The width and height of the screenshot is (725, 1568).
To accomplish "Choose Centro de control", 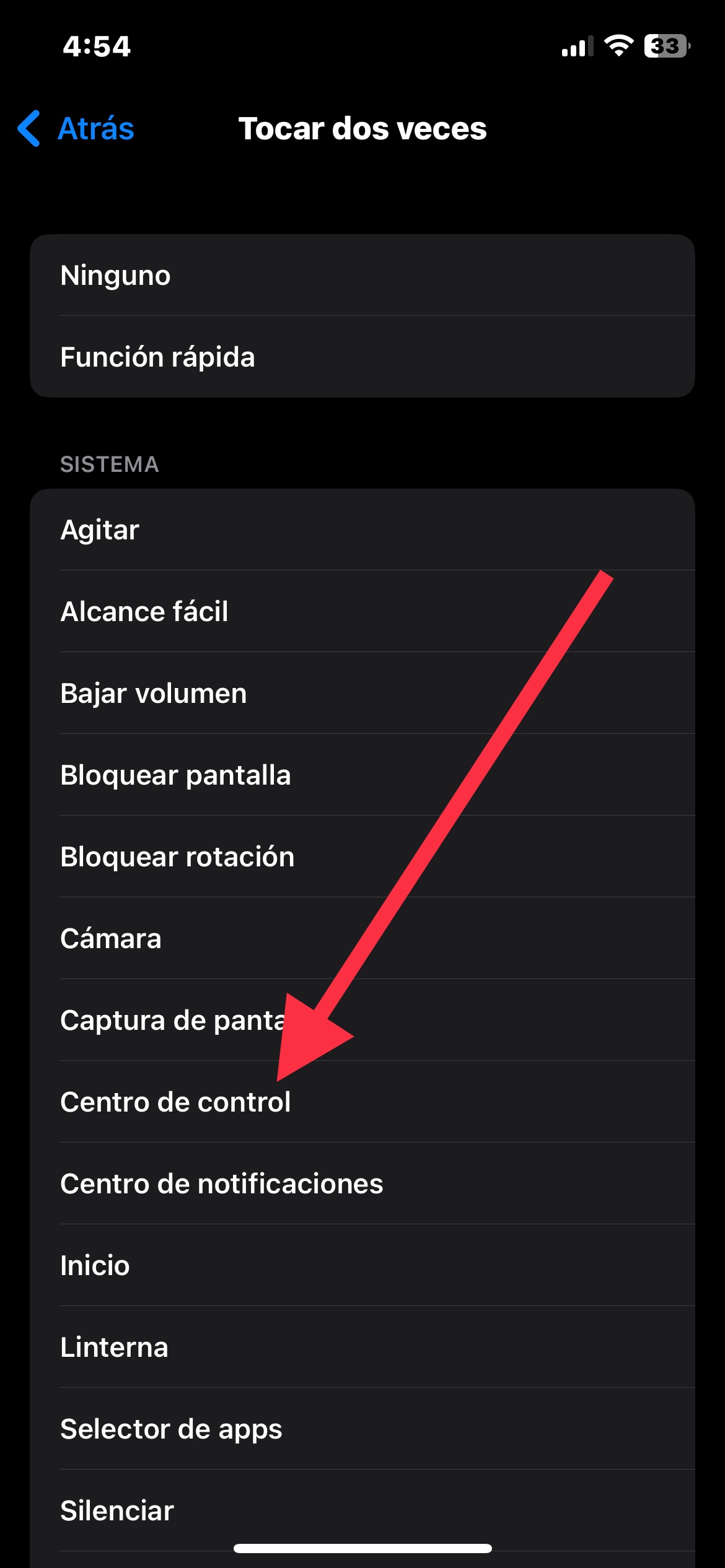I will pos(362,1102).
